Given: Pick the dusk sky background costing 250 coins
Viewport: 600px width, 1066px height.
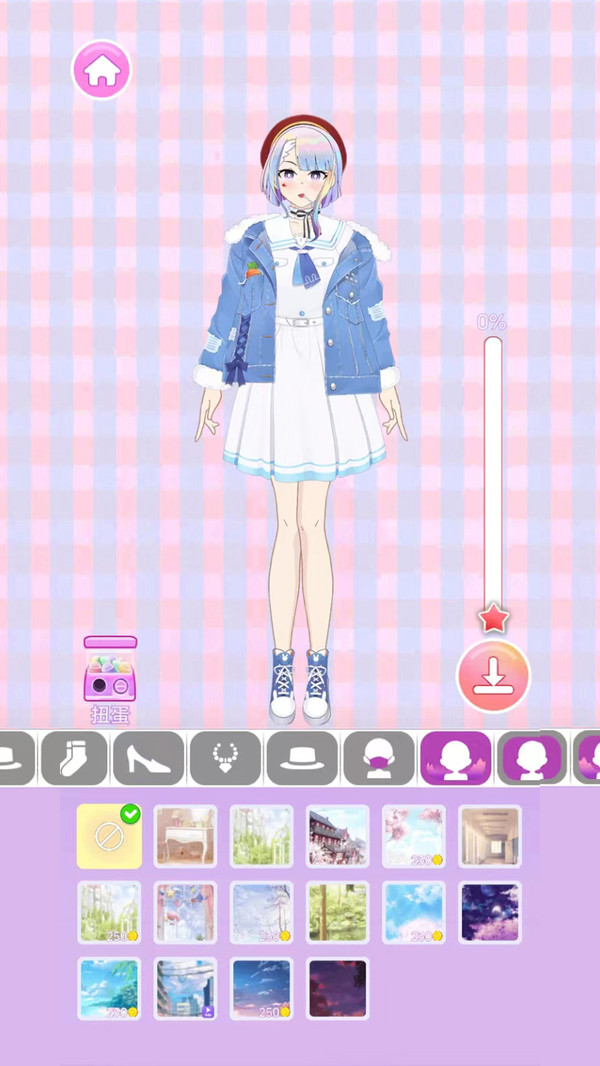Looking at the screenshot, I should pos(261,988).
